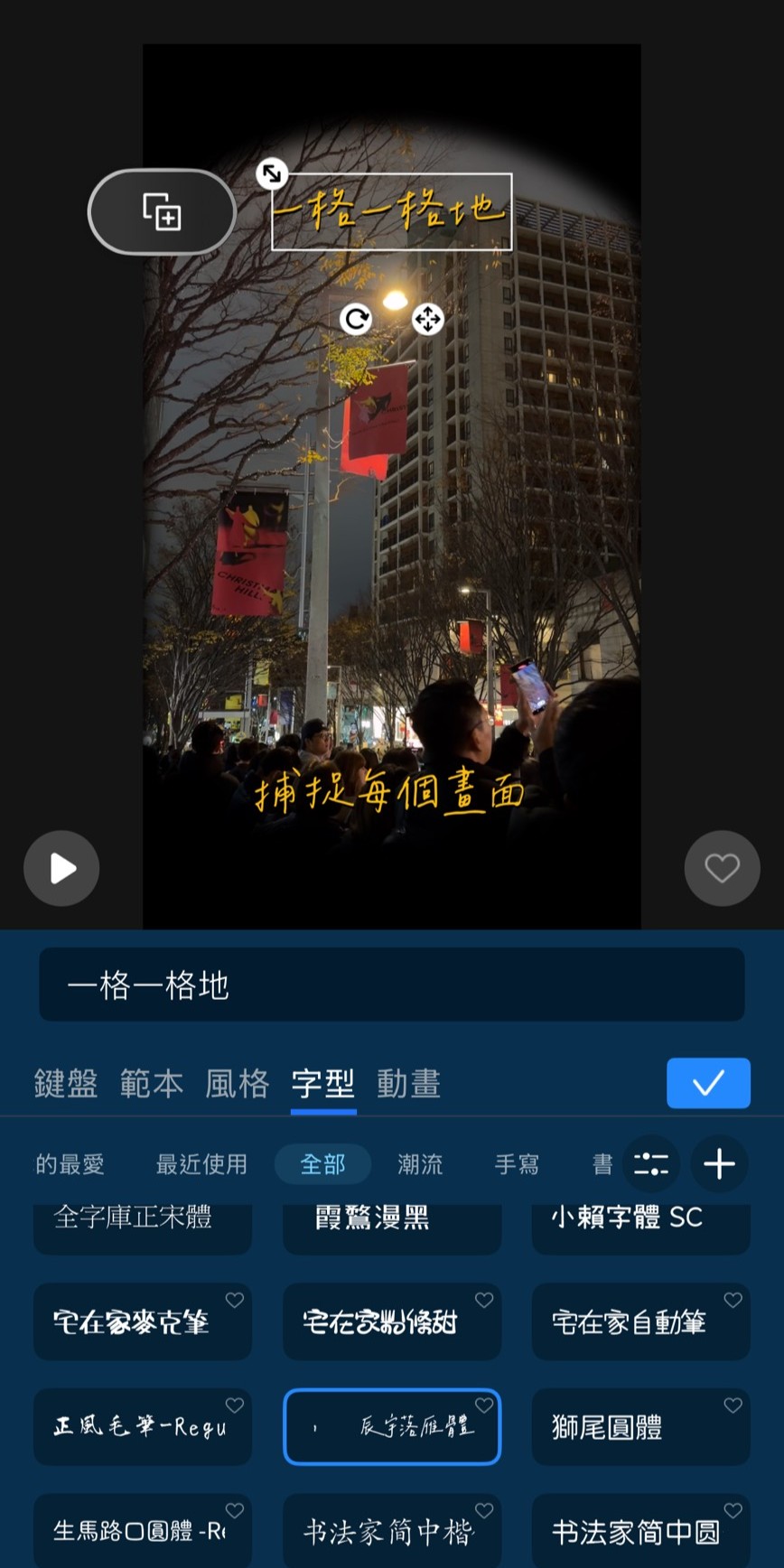
Task: Open the 手寫 font category
Action: tap(516, 1164)
